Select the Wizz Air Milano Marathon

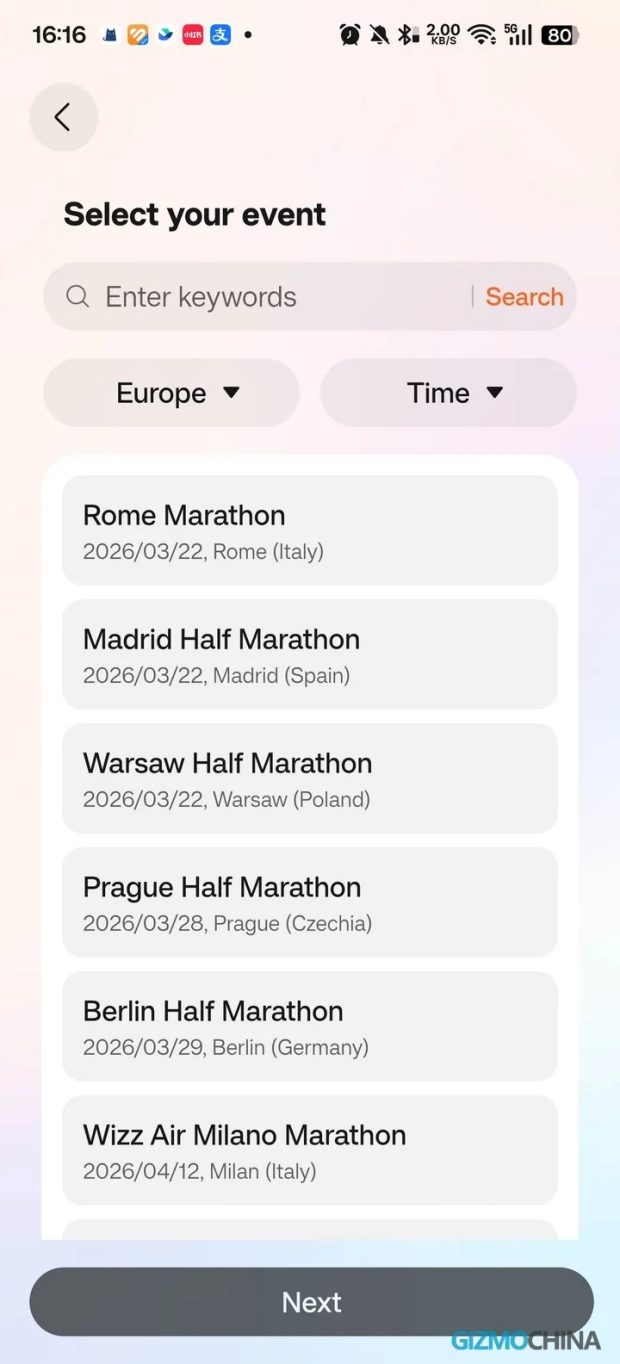pos(310,1150)
